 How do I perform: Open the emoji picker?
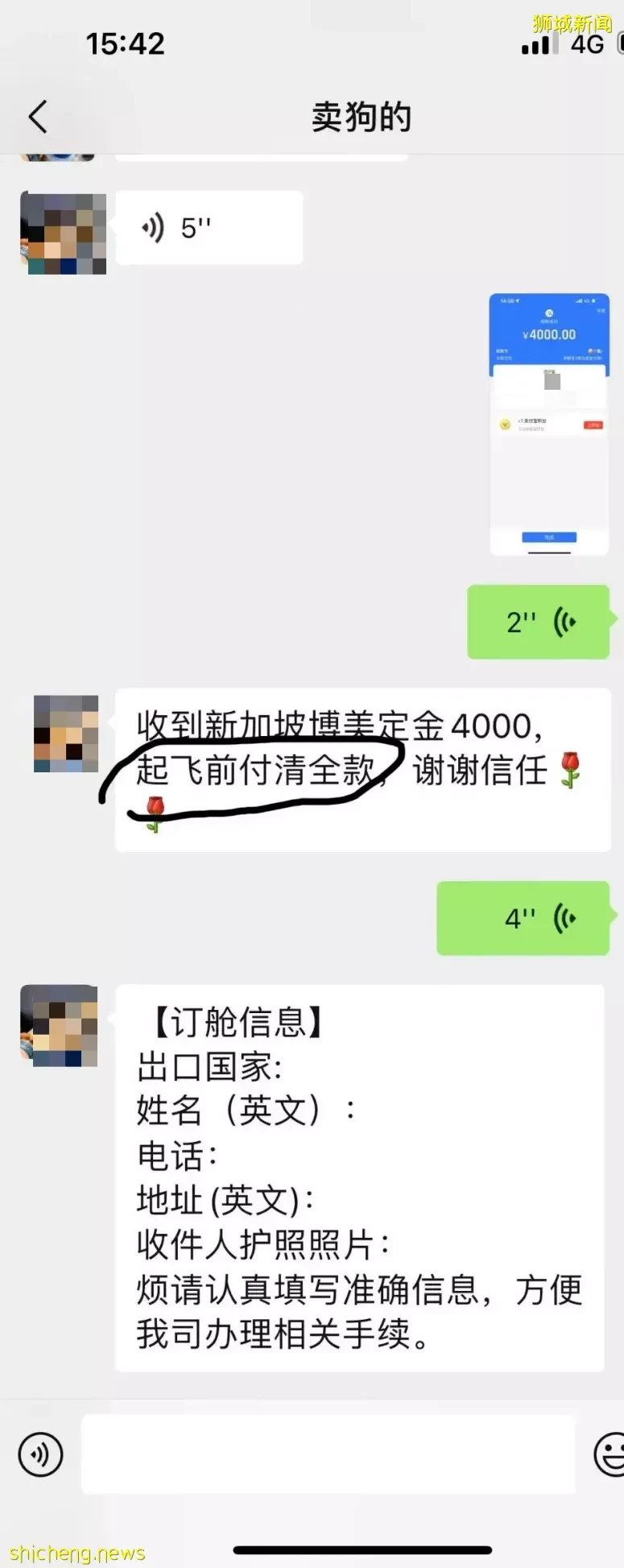[610, 1454]
